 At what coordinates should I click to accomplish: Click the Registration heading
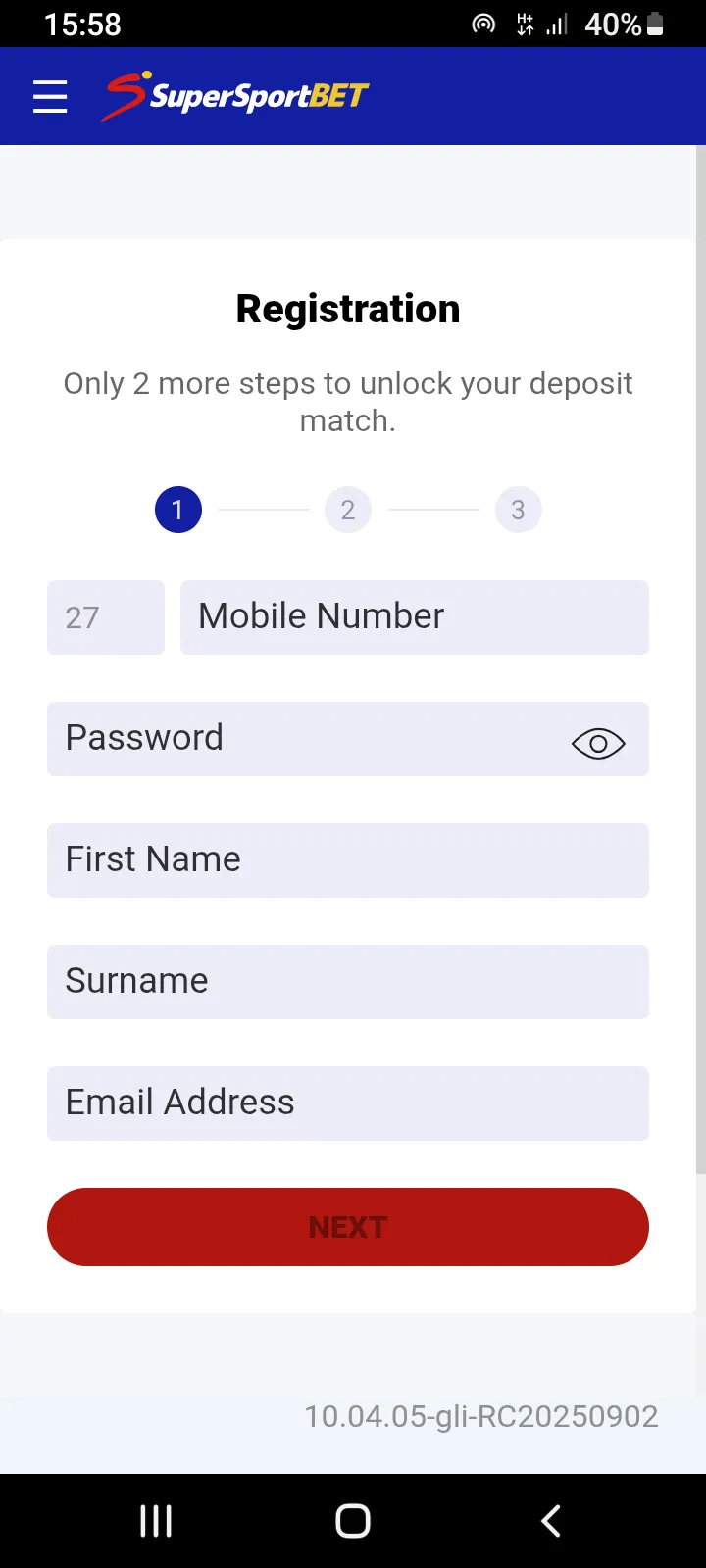click(x=348, y=308)
